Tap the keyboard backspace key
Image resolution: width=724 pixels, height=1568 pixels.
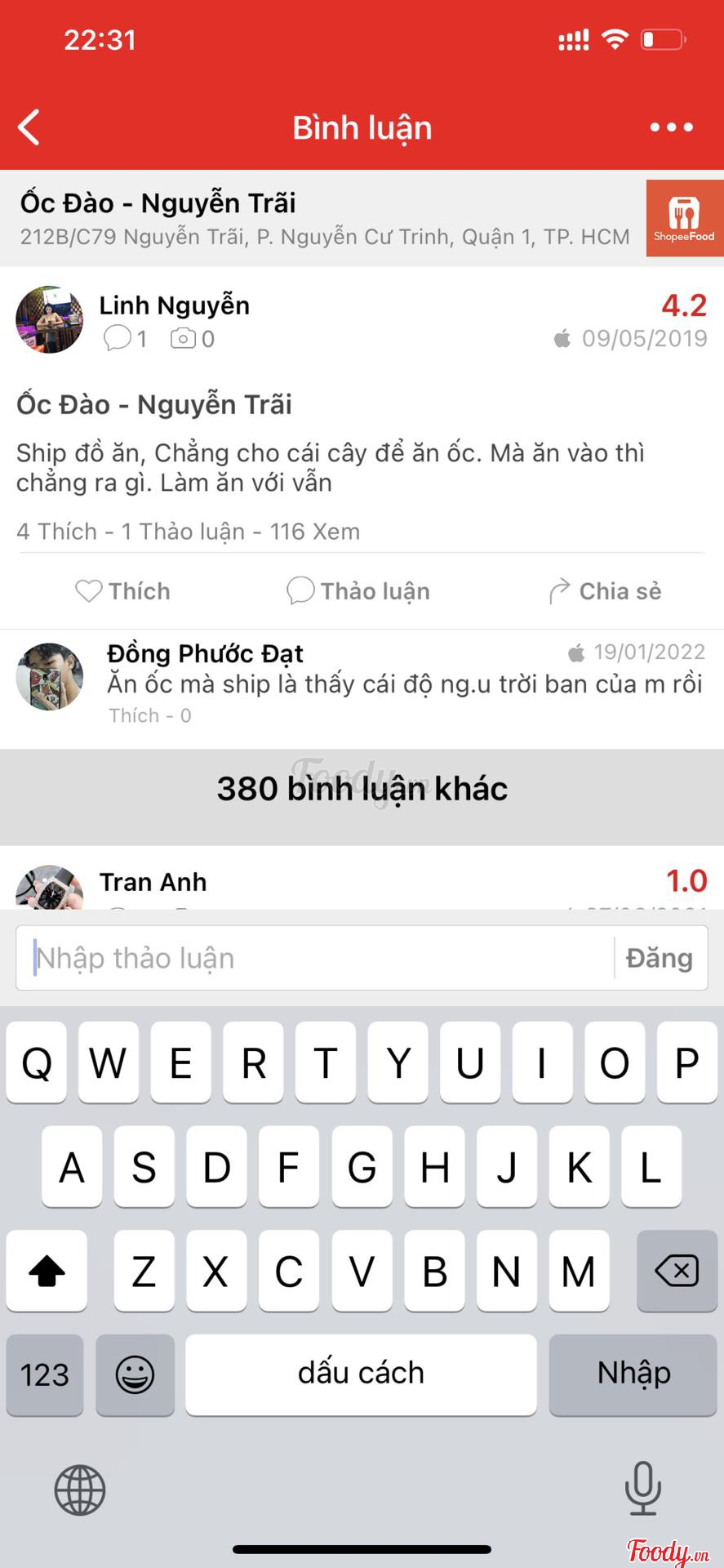677,1271
